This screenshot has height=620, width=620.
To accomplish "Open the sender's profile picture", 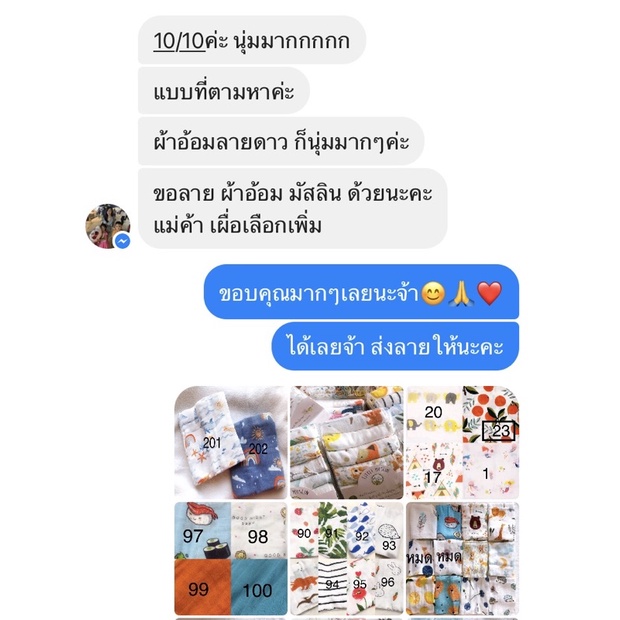I will click(108, 226).
